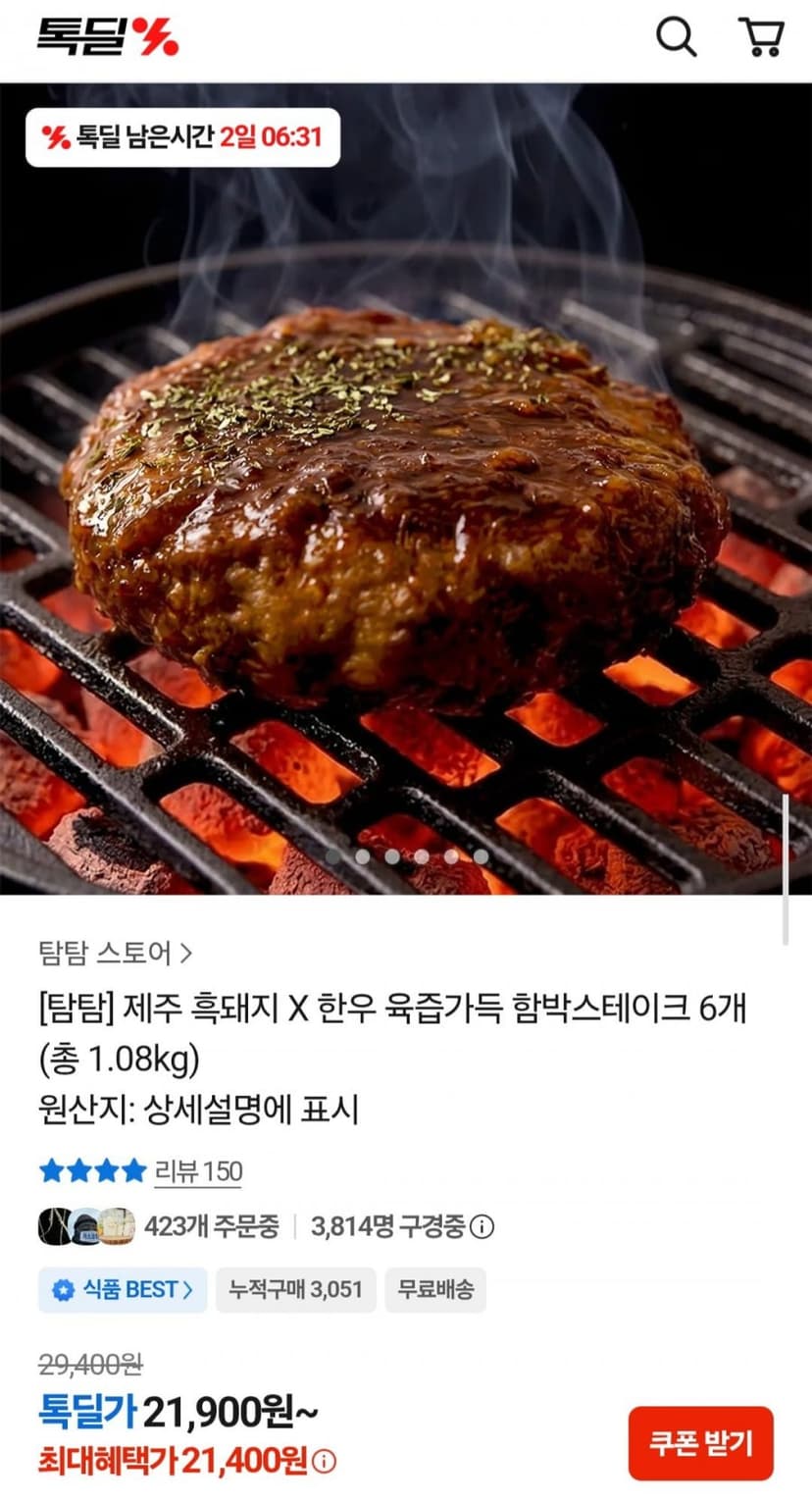Open the search icon

(x=676, y=37)
